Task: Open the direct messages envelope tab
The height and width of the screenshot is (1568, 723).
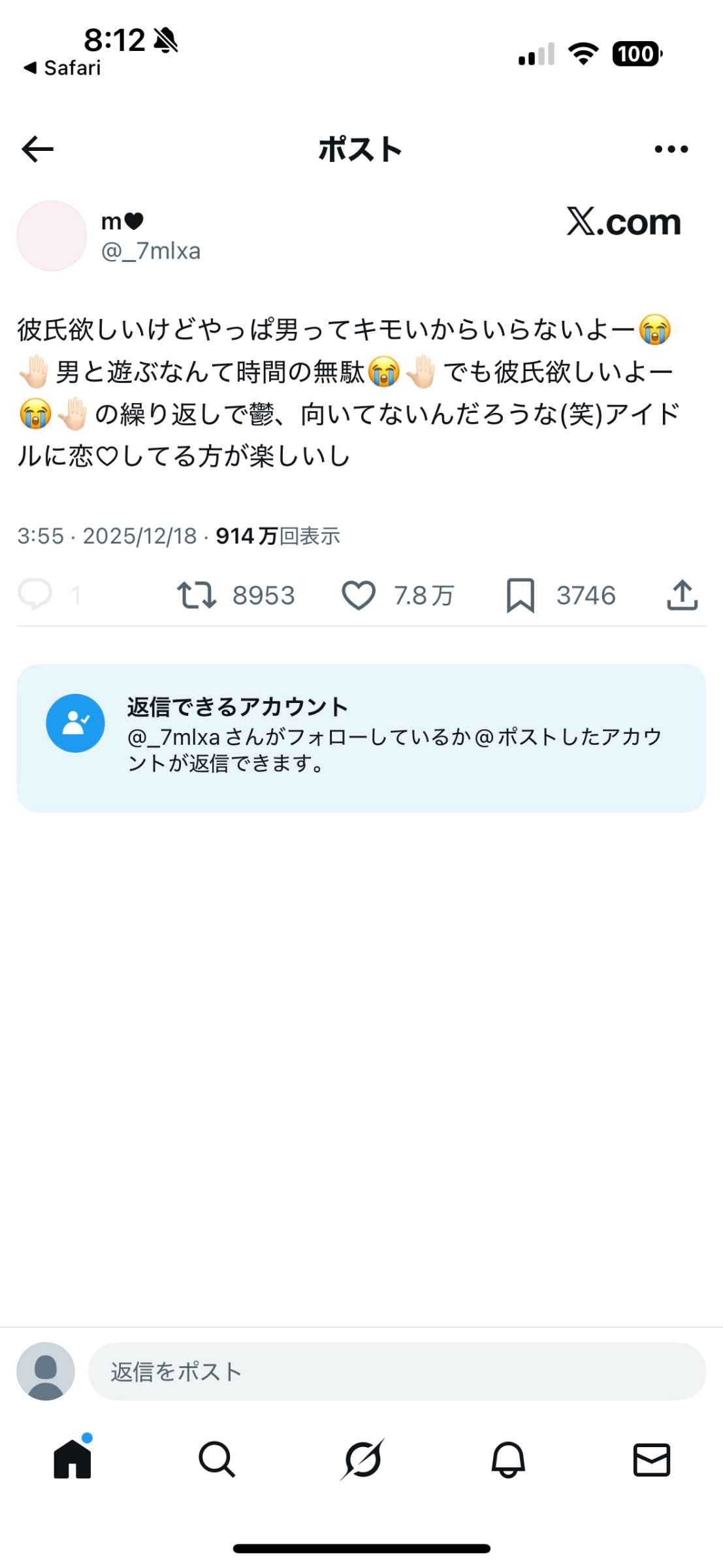Action: [651, 1459]
